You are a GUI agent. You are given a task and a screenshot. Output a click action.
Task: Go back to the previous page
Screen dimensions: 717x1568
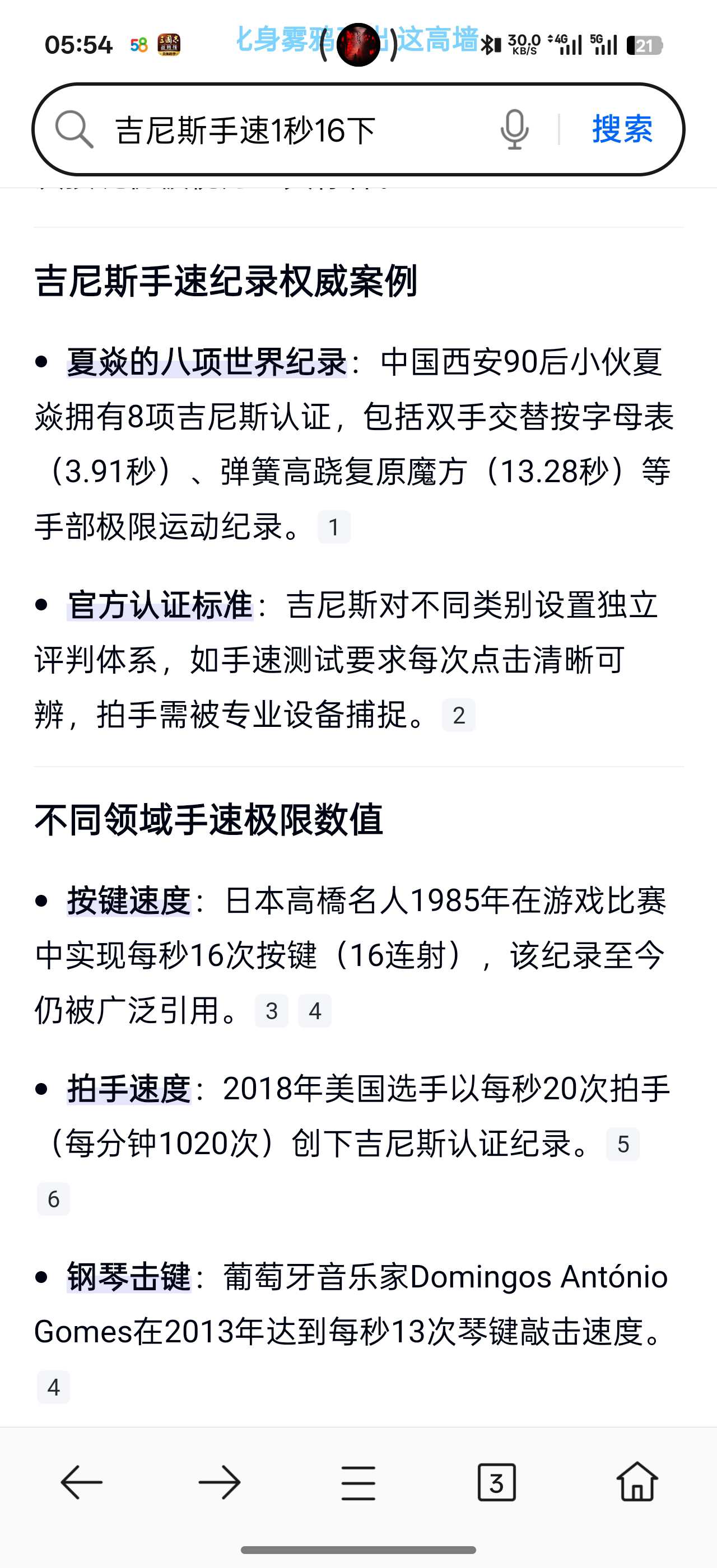tap(82, 1483)
